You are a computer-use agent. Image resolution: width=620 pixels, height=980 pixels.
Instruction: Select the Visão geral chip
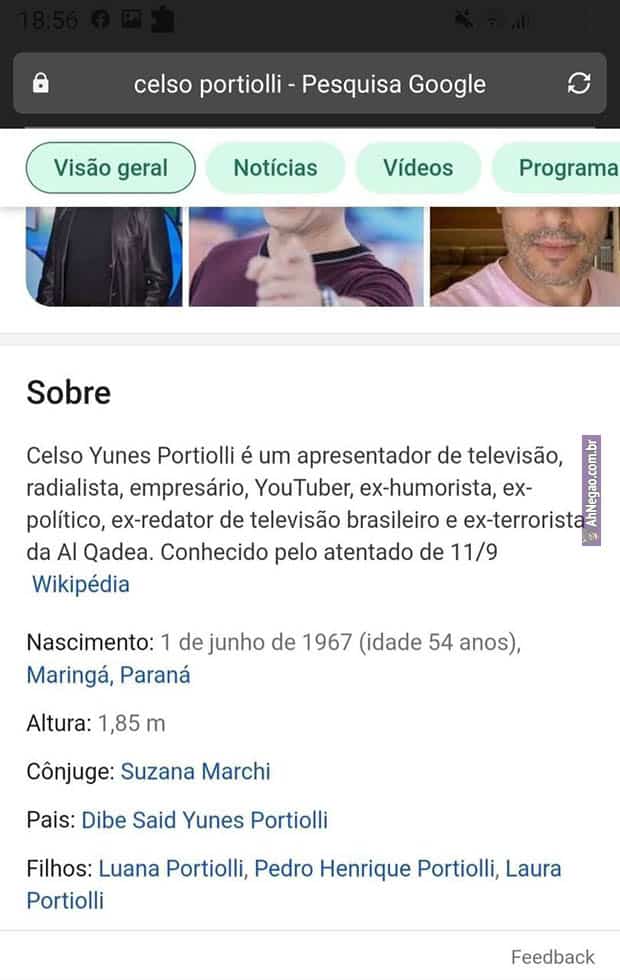(x=110, y=168)
